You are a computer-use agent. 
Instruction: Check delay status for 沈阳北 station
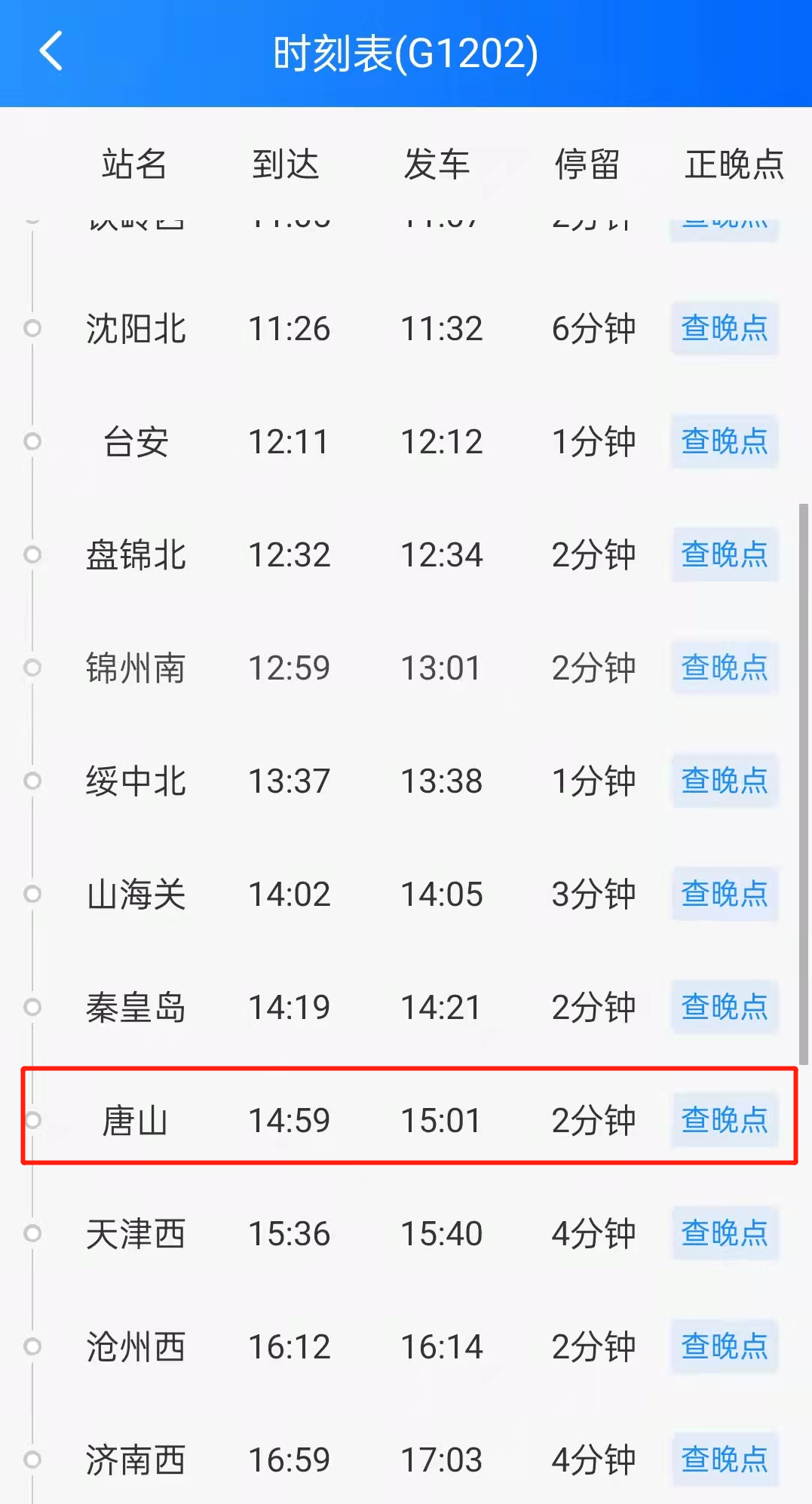point(724,328)
